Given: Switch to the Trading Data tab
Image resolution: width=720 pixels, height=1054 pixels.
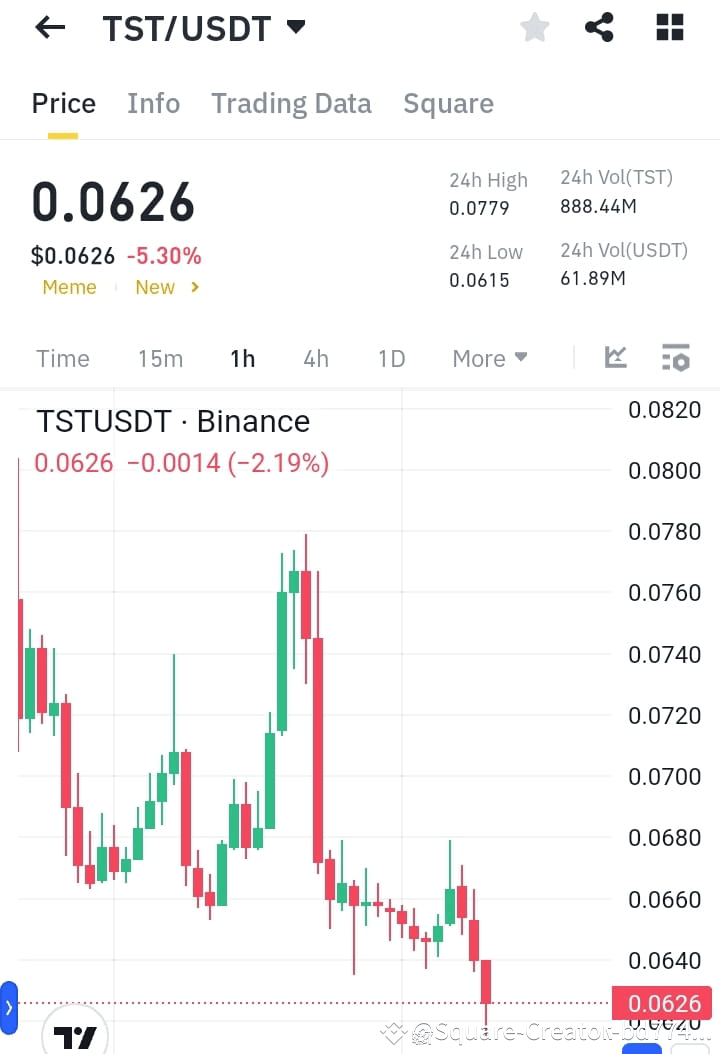Looking at the screenshot, I should pos(291,103).
